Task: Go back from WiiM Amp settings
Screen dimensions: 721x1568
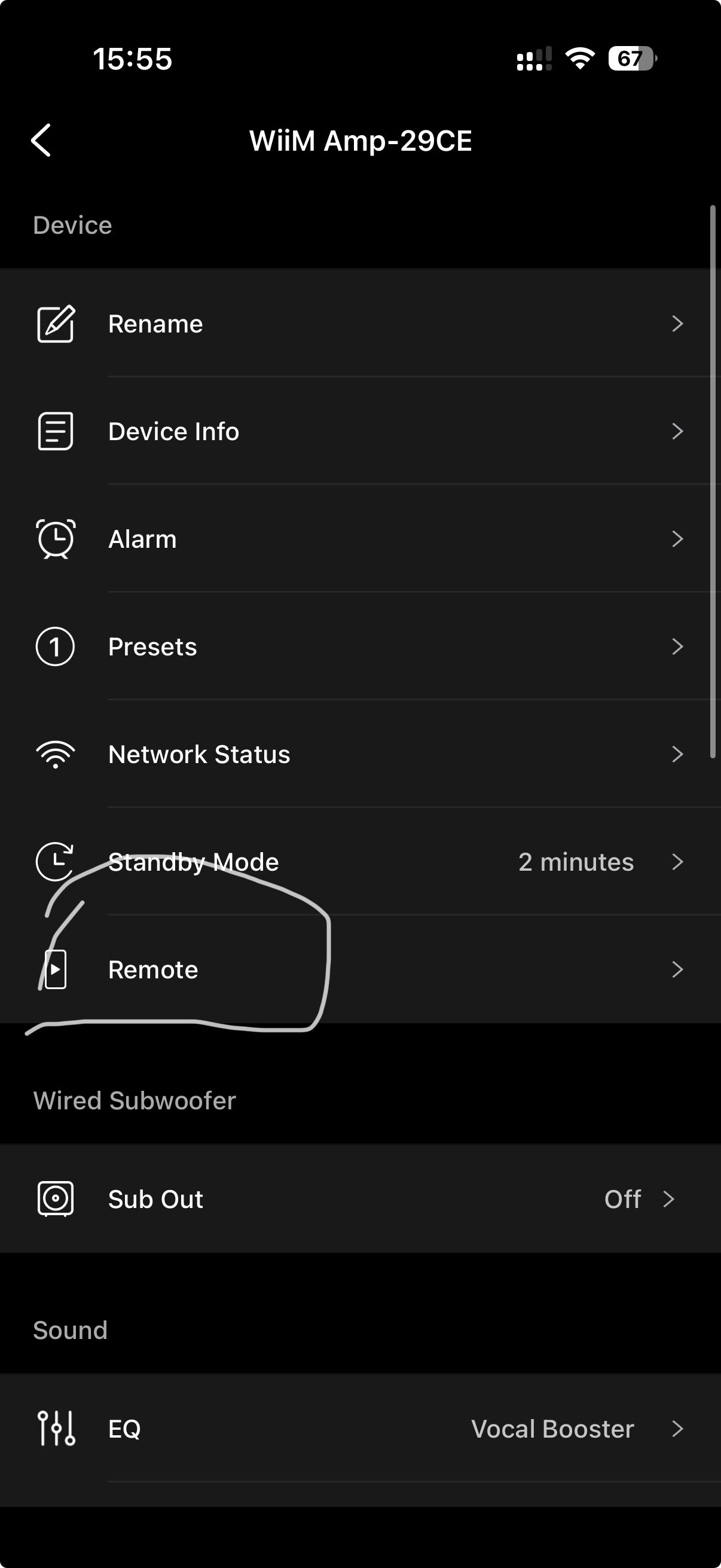Action: (x=41, y=141)
